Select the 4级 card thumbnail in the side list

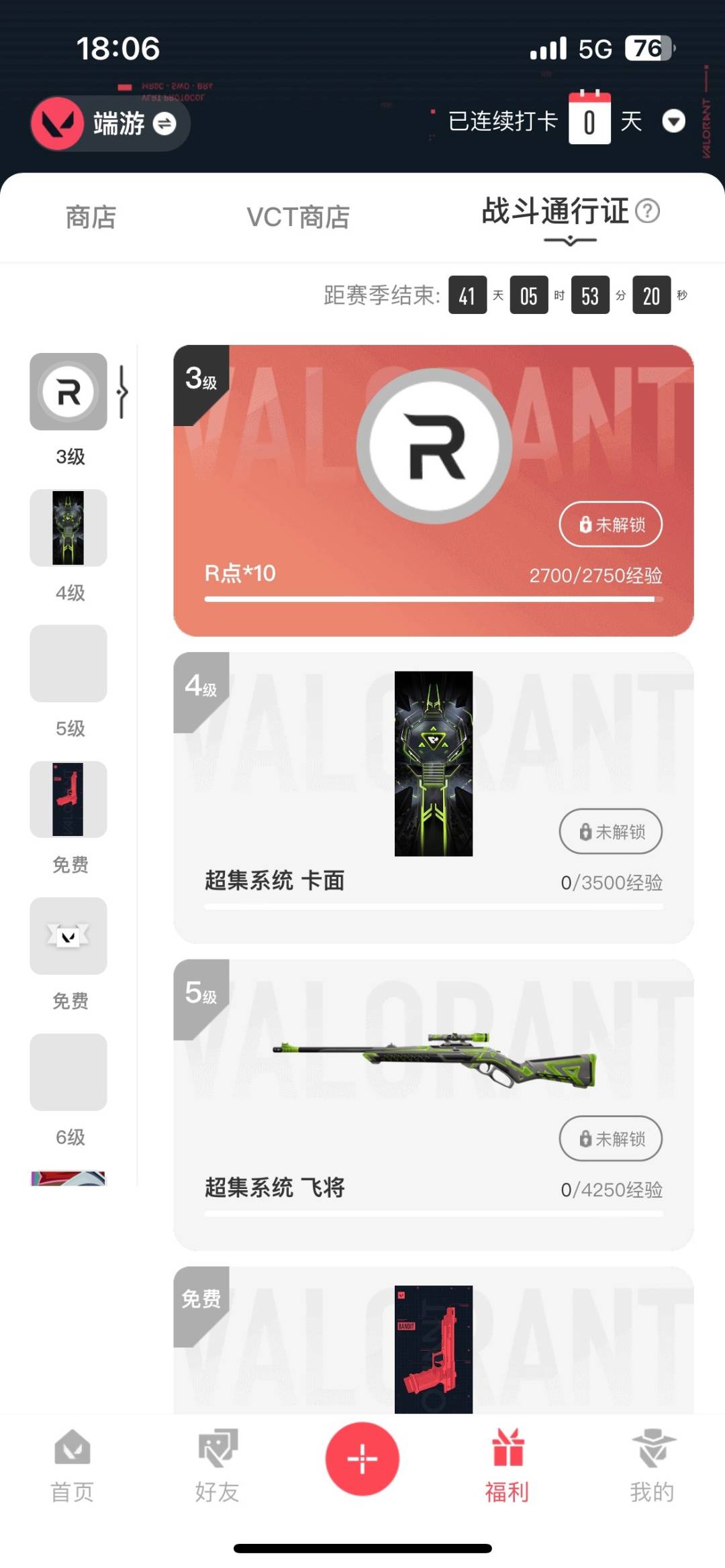(68, 528)
